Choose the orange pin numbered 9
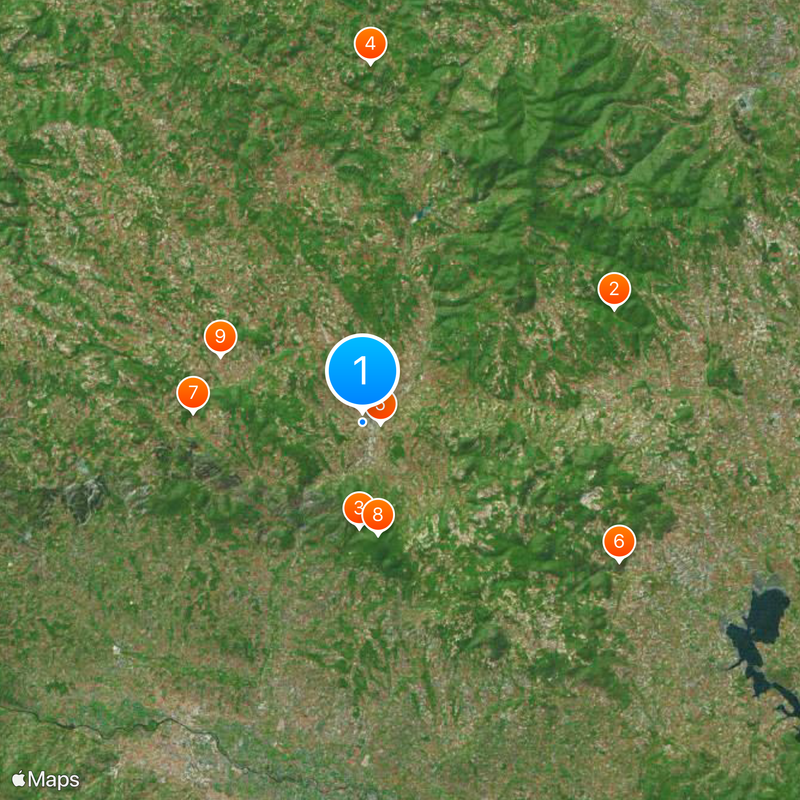Image resolution: width=800 pixels, height=800 pixels. click(220, 337)
